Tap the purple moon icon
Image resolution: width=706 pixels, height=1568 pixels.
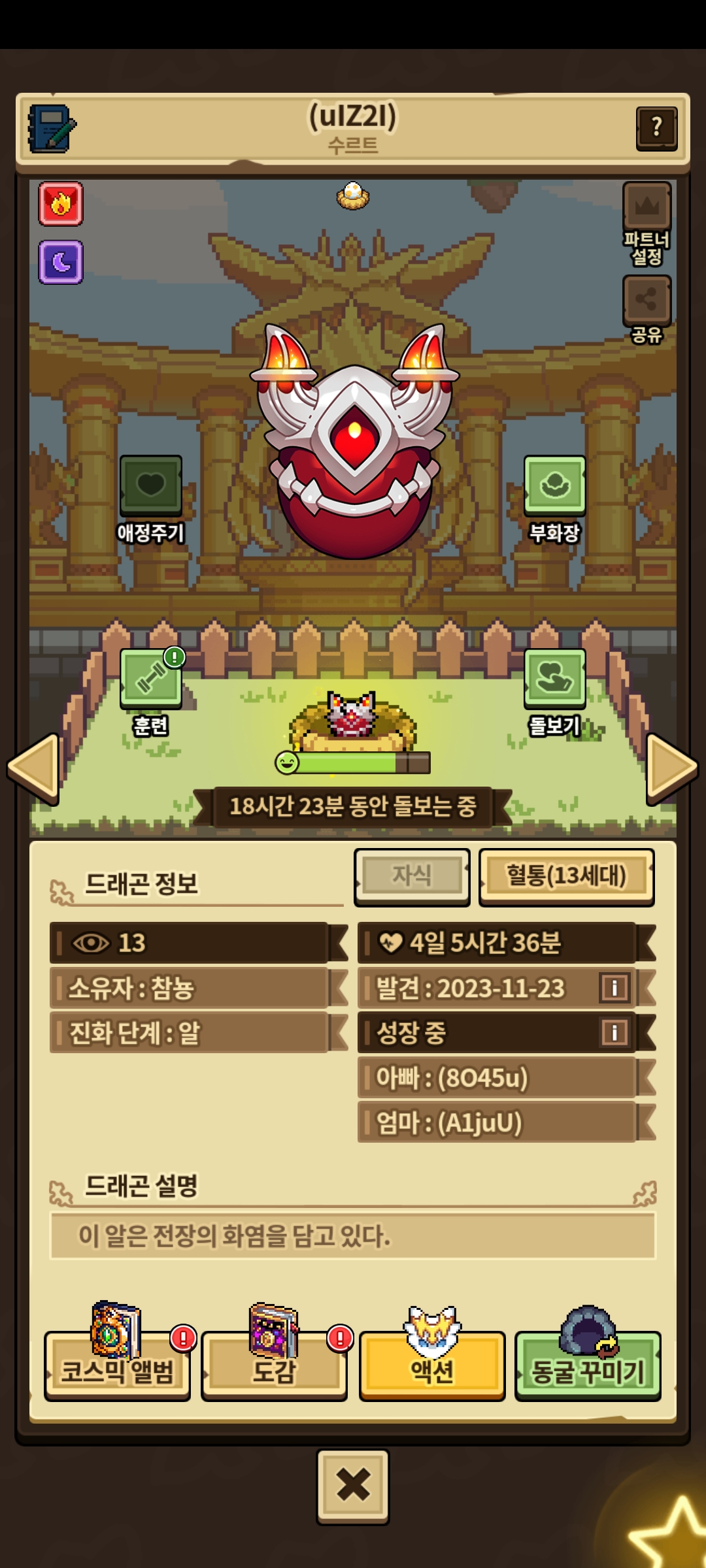[61, 262]
